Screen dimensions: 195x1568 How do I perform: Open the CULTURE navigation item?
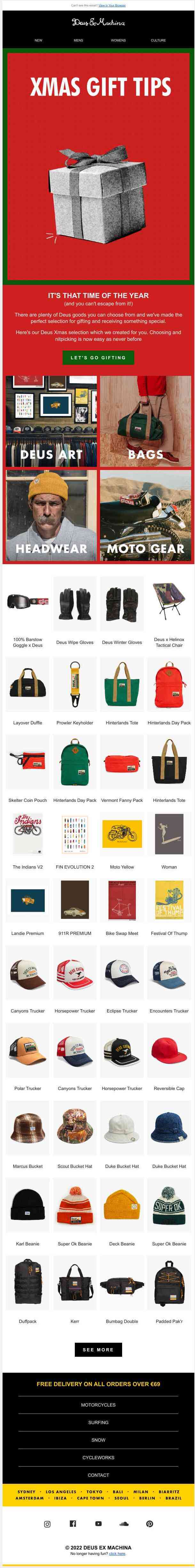(158, 40)
